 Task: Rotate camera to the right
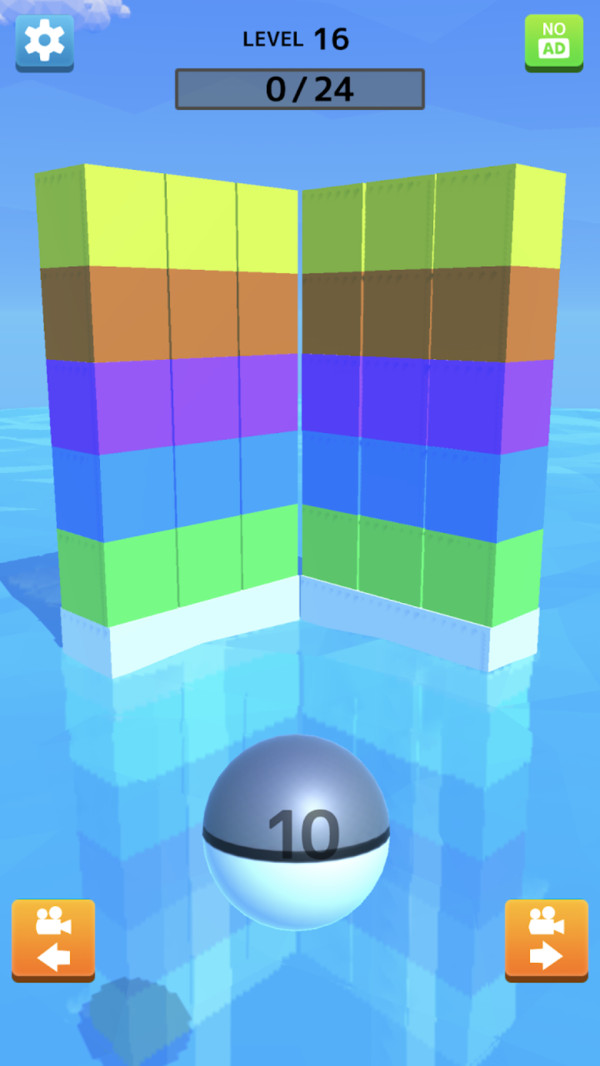click(546, 938)
